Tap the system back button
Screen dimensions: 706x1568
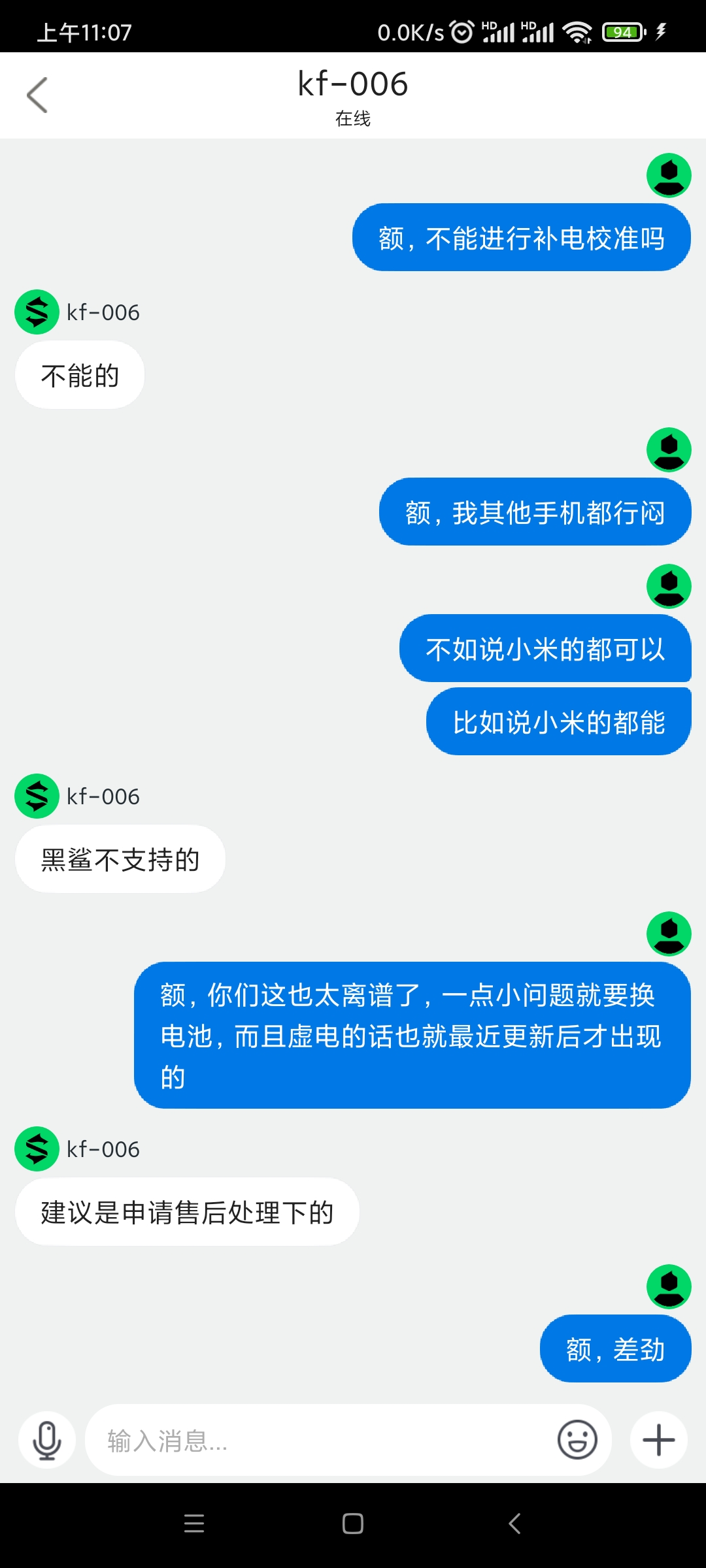pyautogui.click(x=514, y=1524)
